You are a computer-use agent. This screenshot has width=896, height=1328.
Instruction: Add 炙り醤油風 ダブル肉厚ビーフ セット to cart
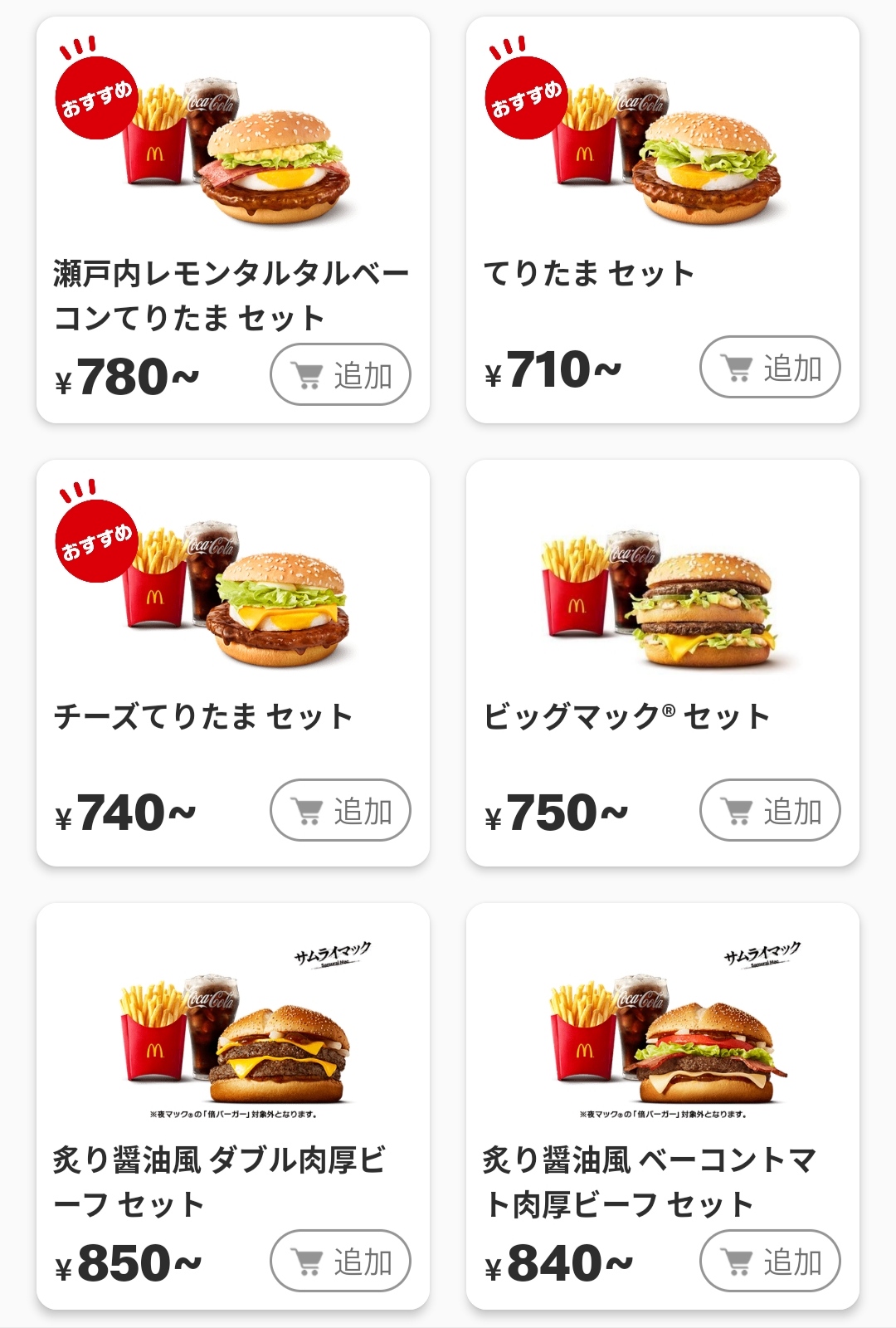[x=340, y=1261]
